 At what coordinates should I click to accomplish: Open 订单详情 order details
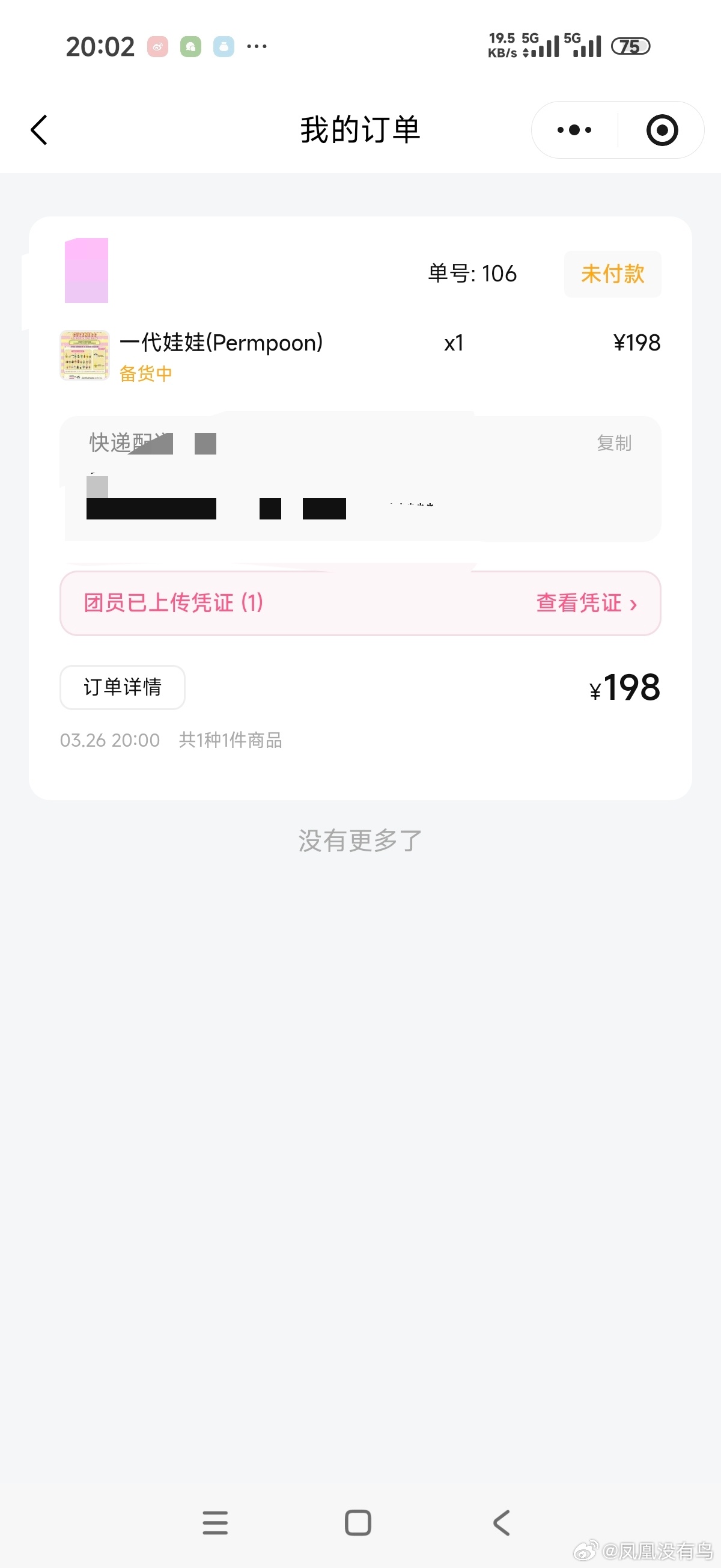point(123,687)
